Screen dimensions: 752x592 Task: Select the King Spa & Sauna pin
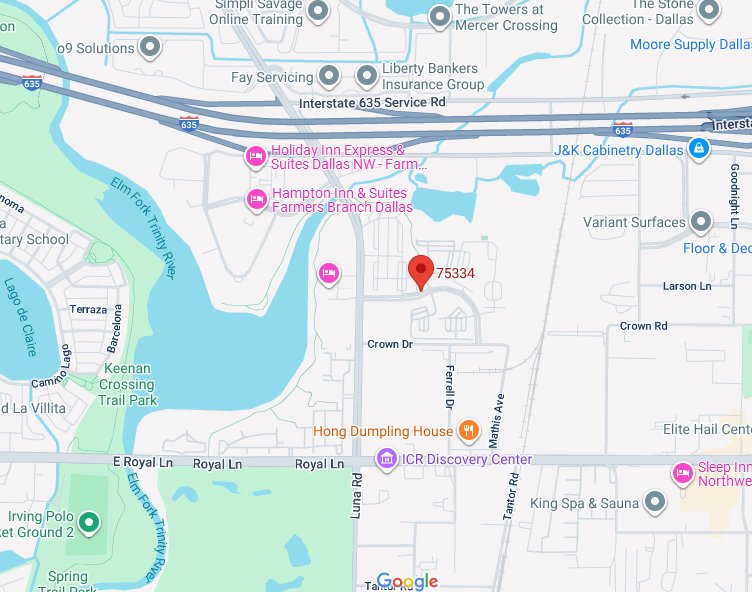coord(656,503)
